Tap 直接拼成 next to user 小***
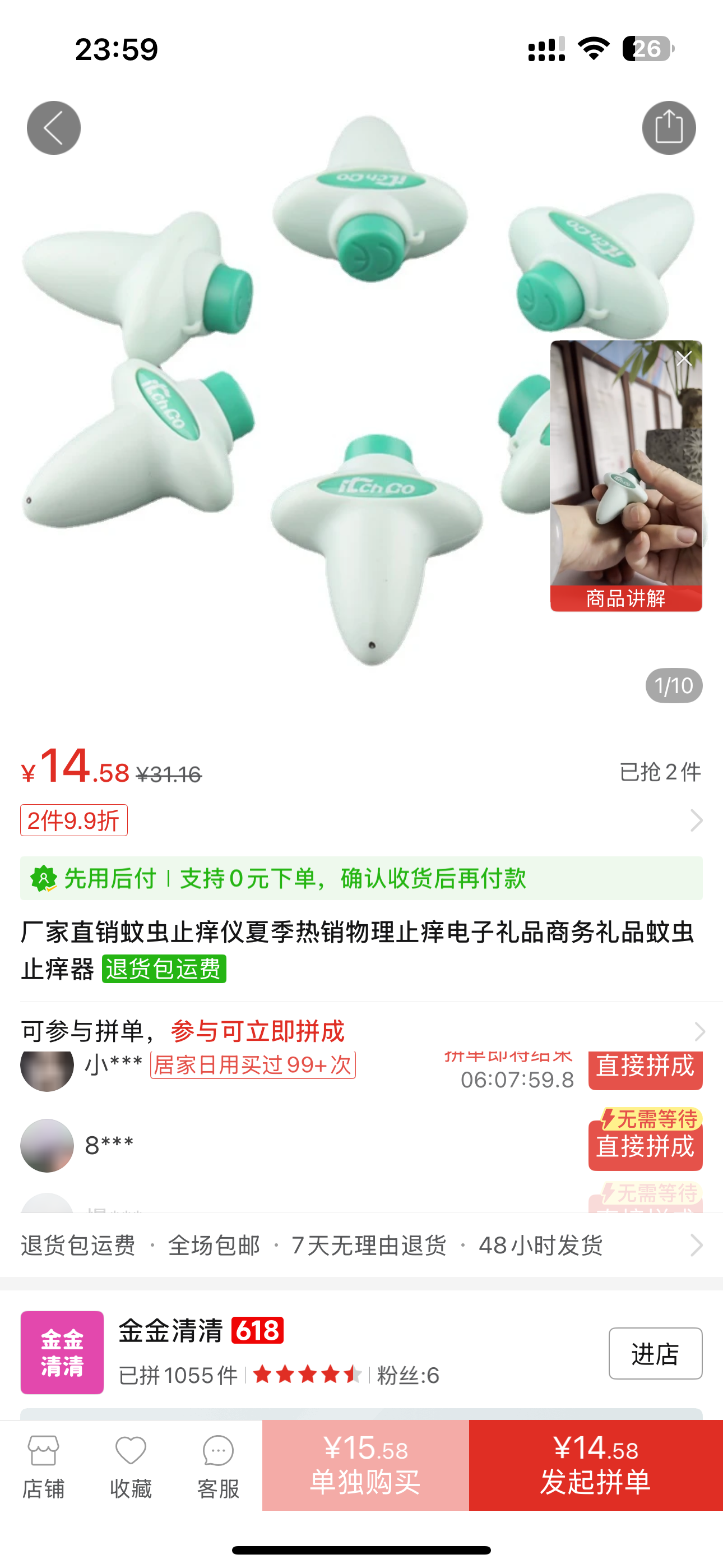Viewport: 723px width, 1568px height. pos(645,1069)
